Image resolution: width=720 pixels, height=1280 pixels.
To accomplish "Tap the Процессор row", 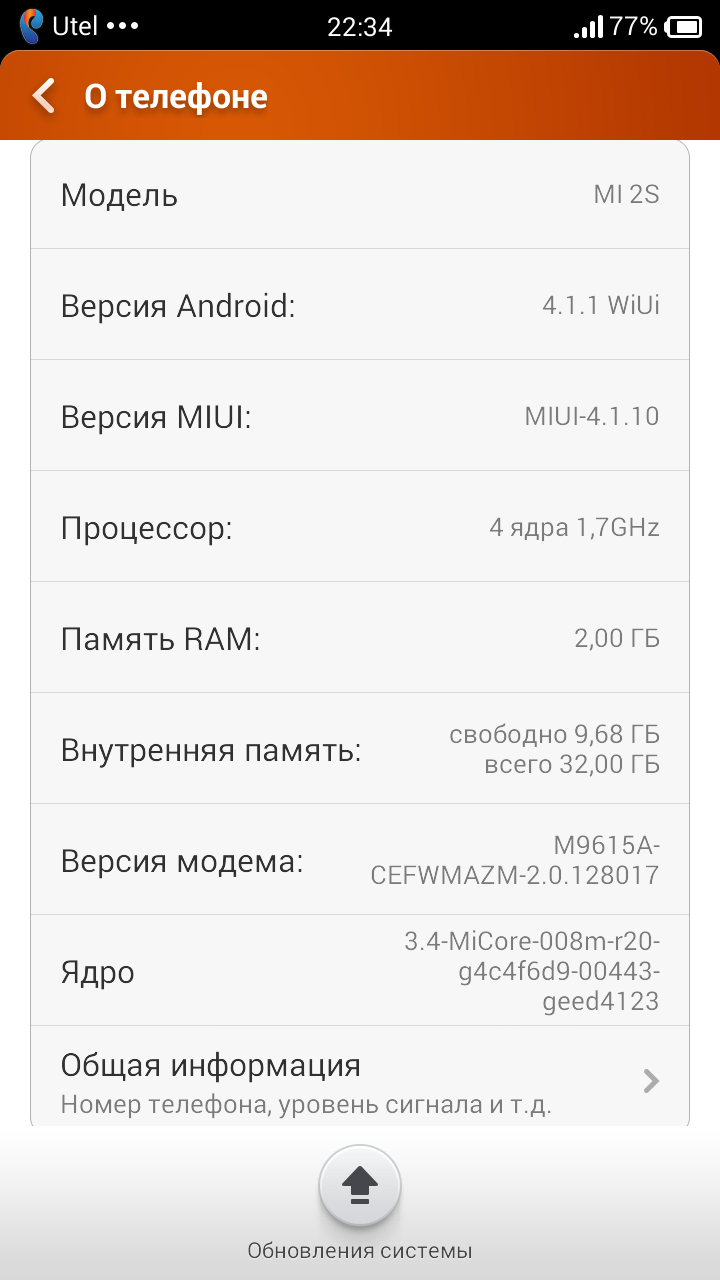I will (360, 527).
